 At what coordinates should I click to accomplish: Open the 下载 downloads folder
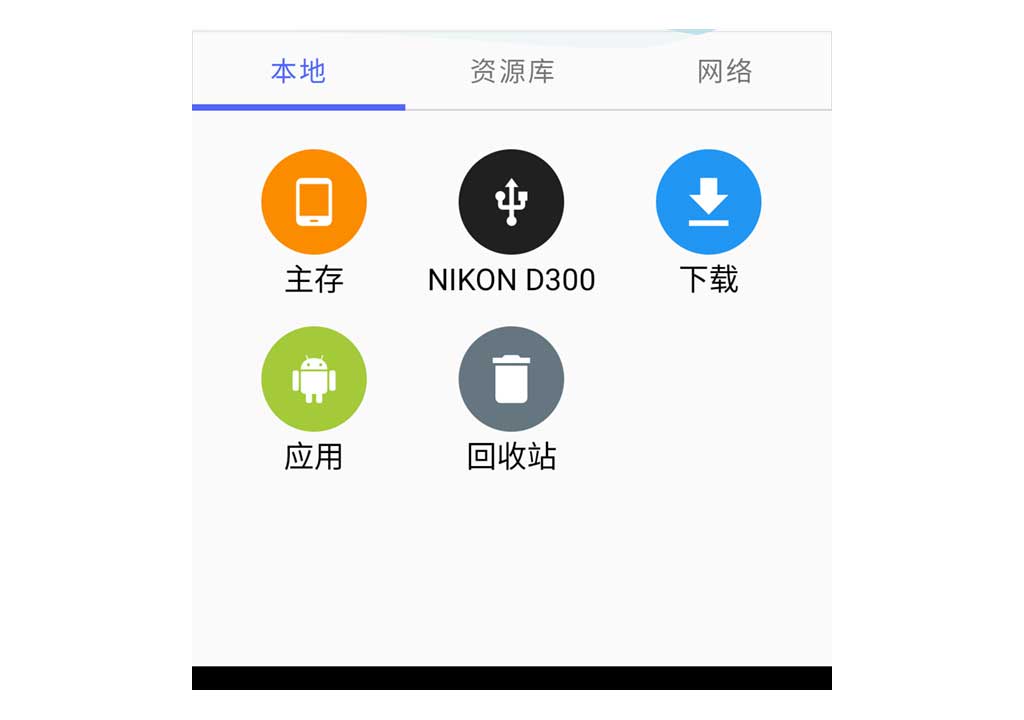click(x=708, y=202)
